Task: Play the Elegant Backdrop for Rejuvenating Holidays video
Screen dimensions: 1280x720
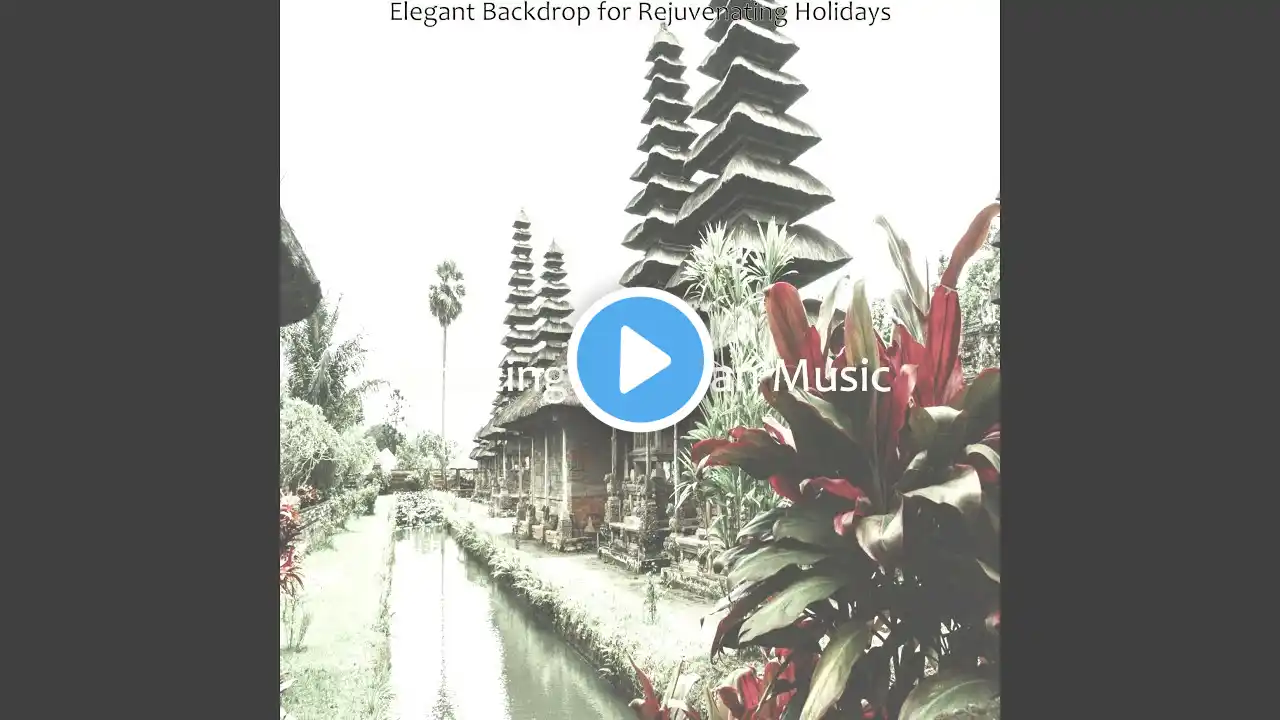Action: (639, 360)
